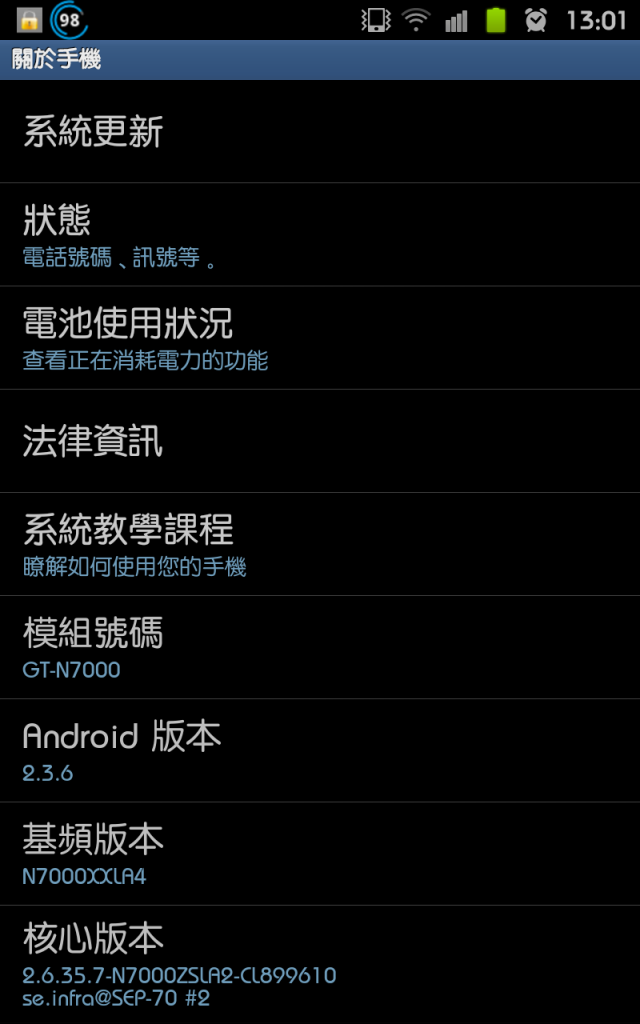This screenshot has height=1024, width=640.
Task: Tap the Android 版本 2.3.6 row
Action: tap(320, 750)
